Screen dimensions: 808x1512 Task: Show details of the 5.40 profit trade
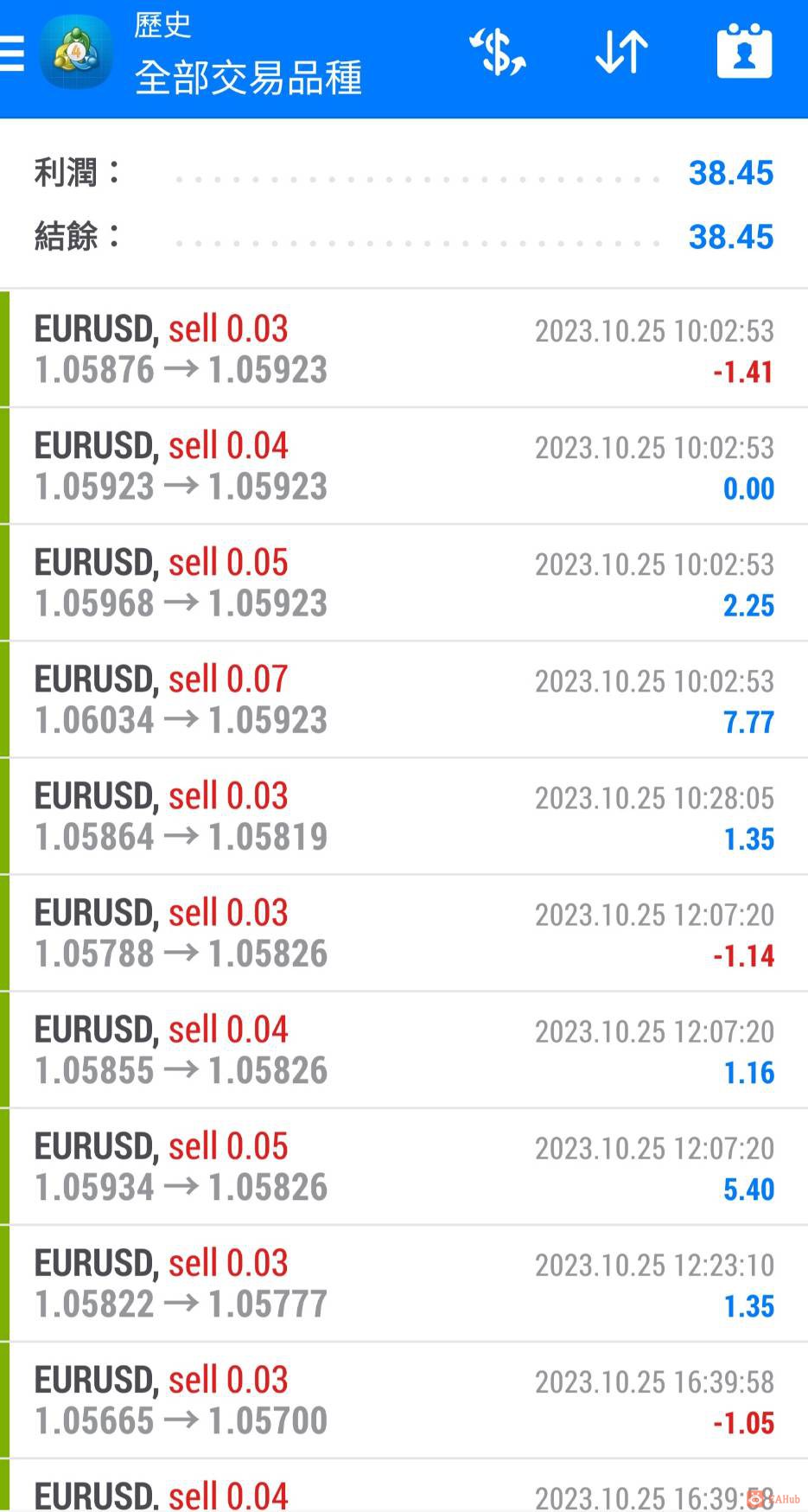404,1166
